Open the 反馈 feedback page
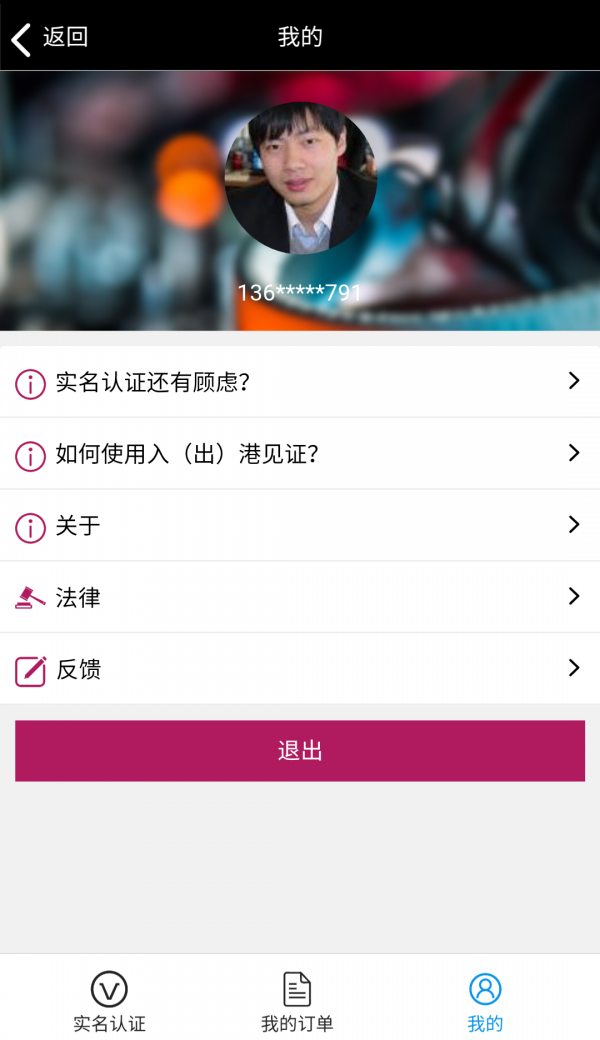600x1040 pixels. pyautogui.click(x=300, y=669)
